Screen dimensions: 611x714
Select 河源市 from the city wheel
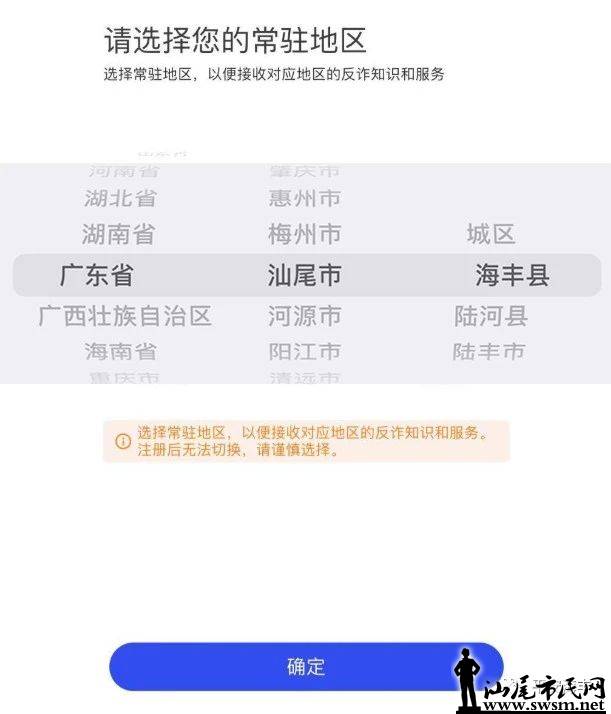click(305, 317)
